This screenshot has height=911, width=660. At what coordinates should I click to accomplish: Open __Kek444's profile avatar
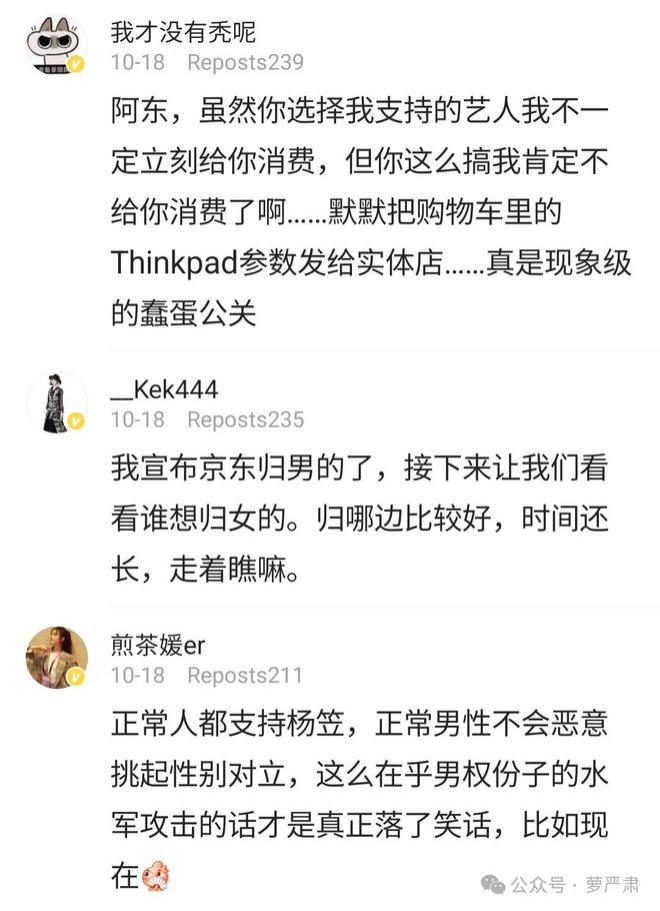(56, 403)
